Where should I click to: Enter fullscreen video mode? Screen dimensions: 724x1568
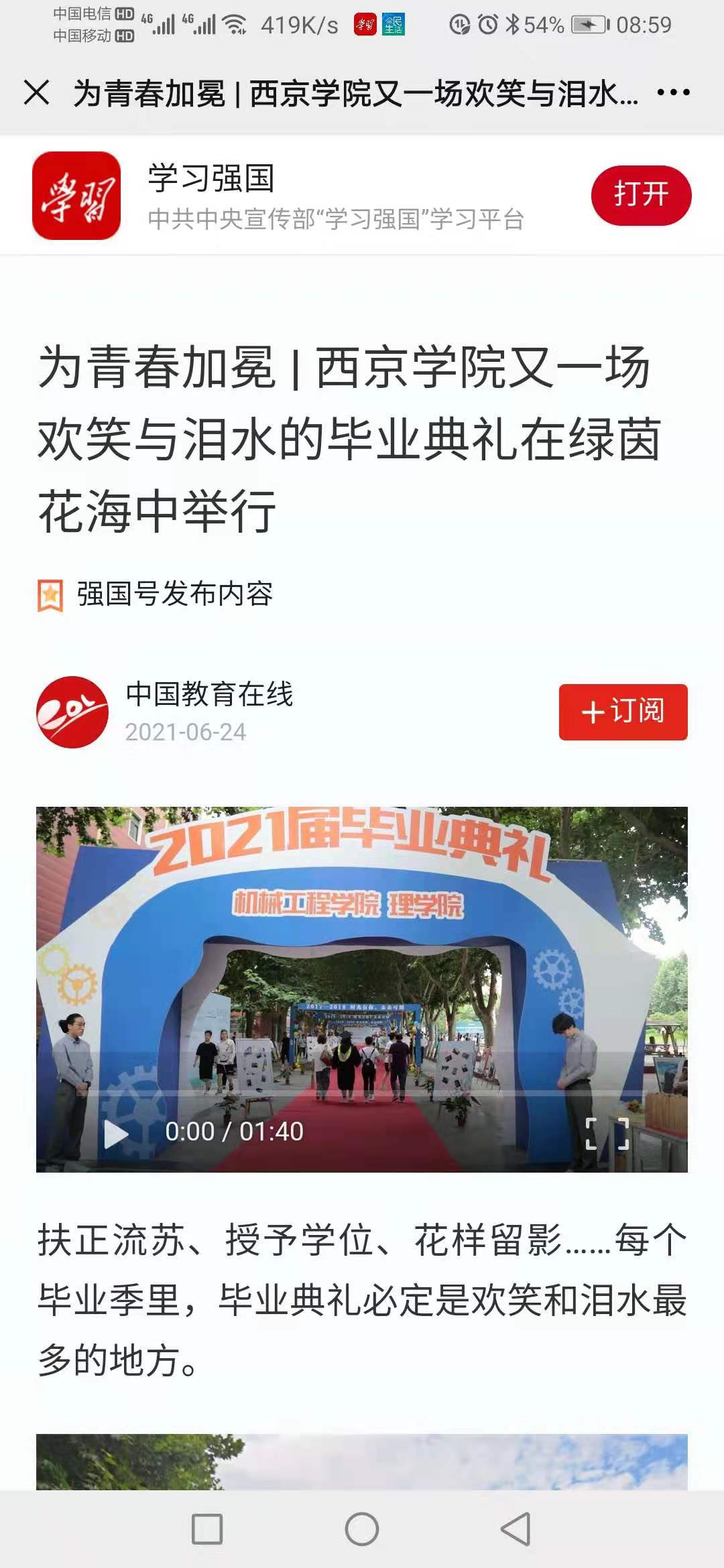607,1134
